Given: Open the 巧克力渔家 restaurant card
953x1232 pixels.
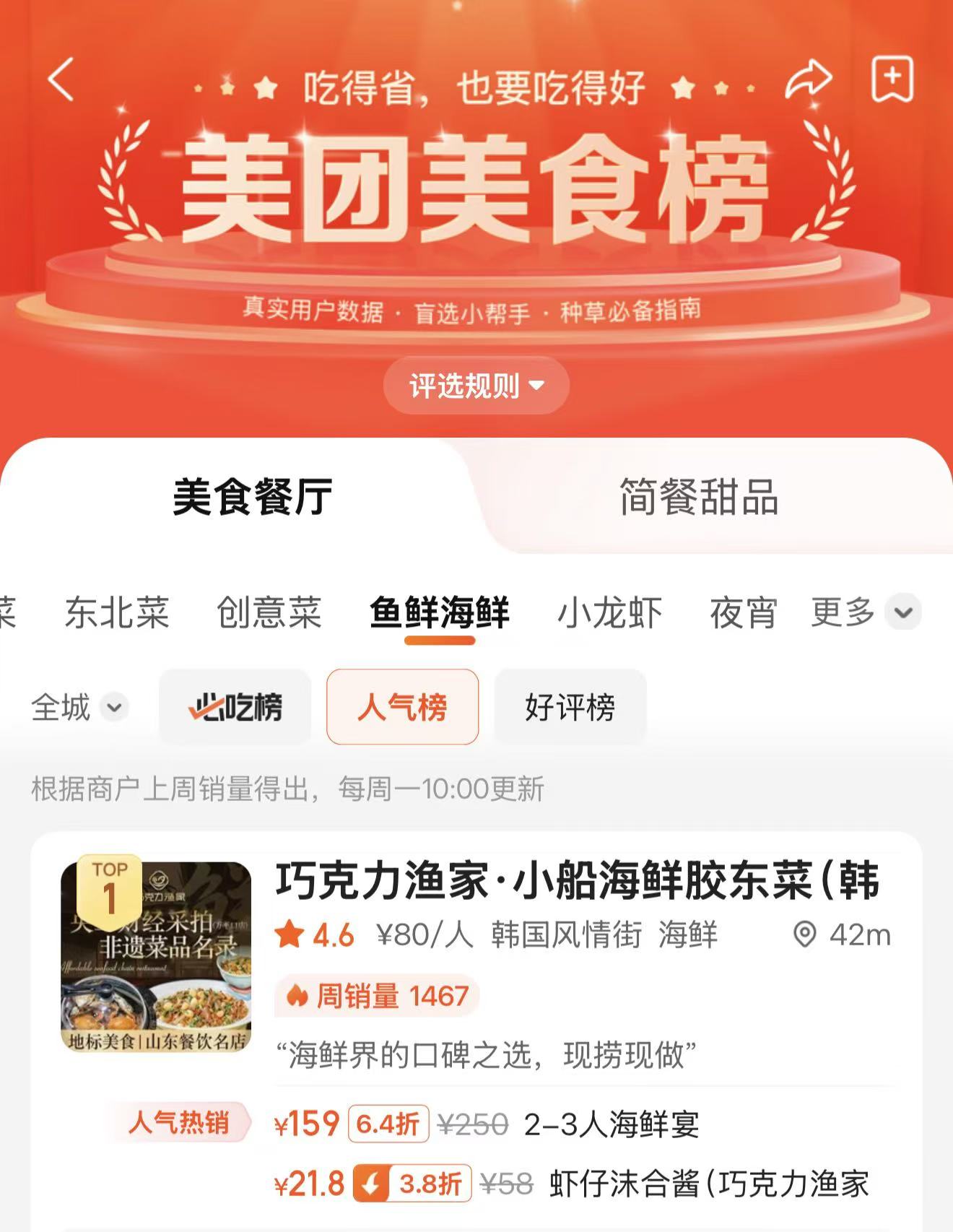Looking at the screenshot, I should (x=576, y=882).
